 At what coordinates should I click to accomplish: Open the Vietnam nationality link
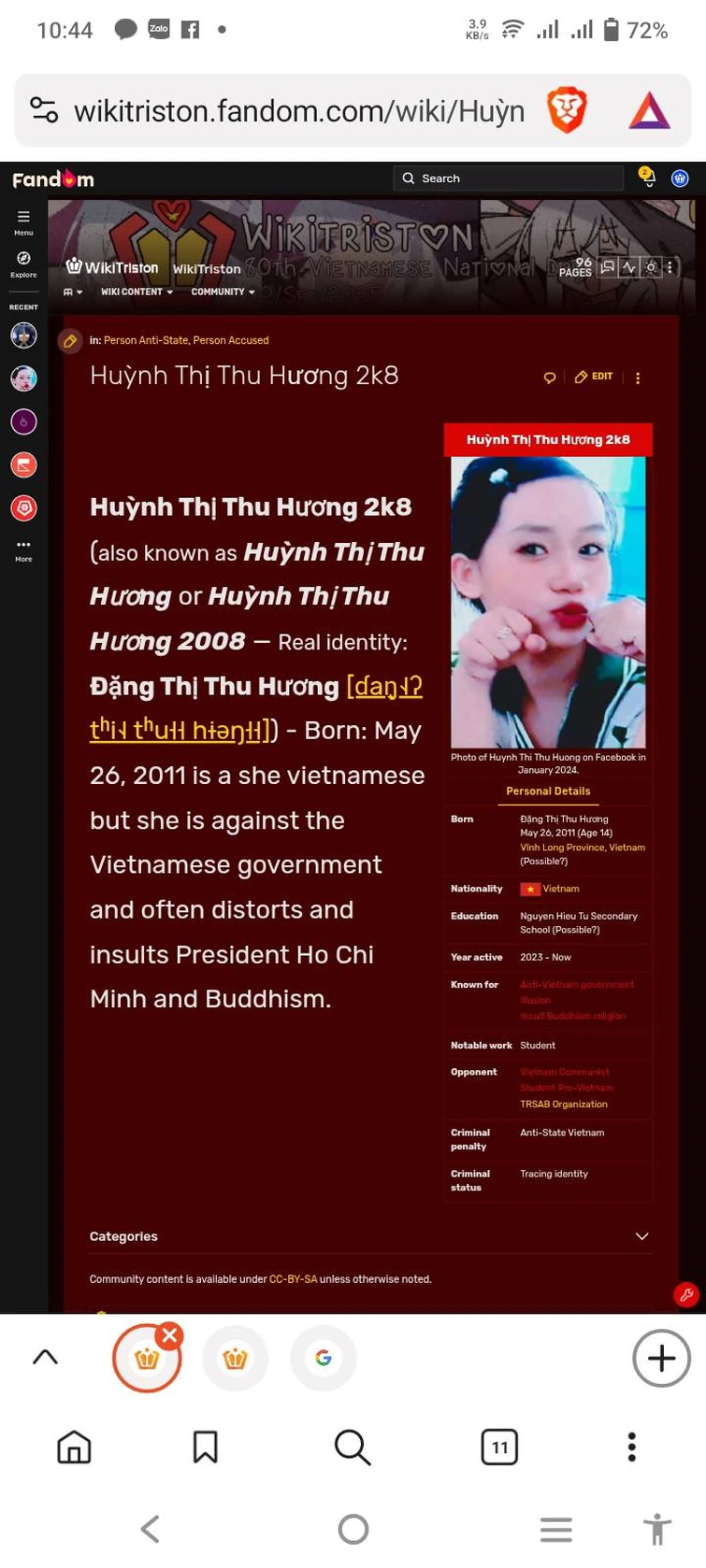(560, 889)
